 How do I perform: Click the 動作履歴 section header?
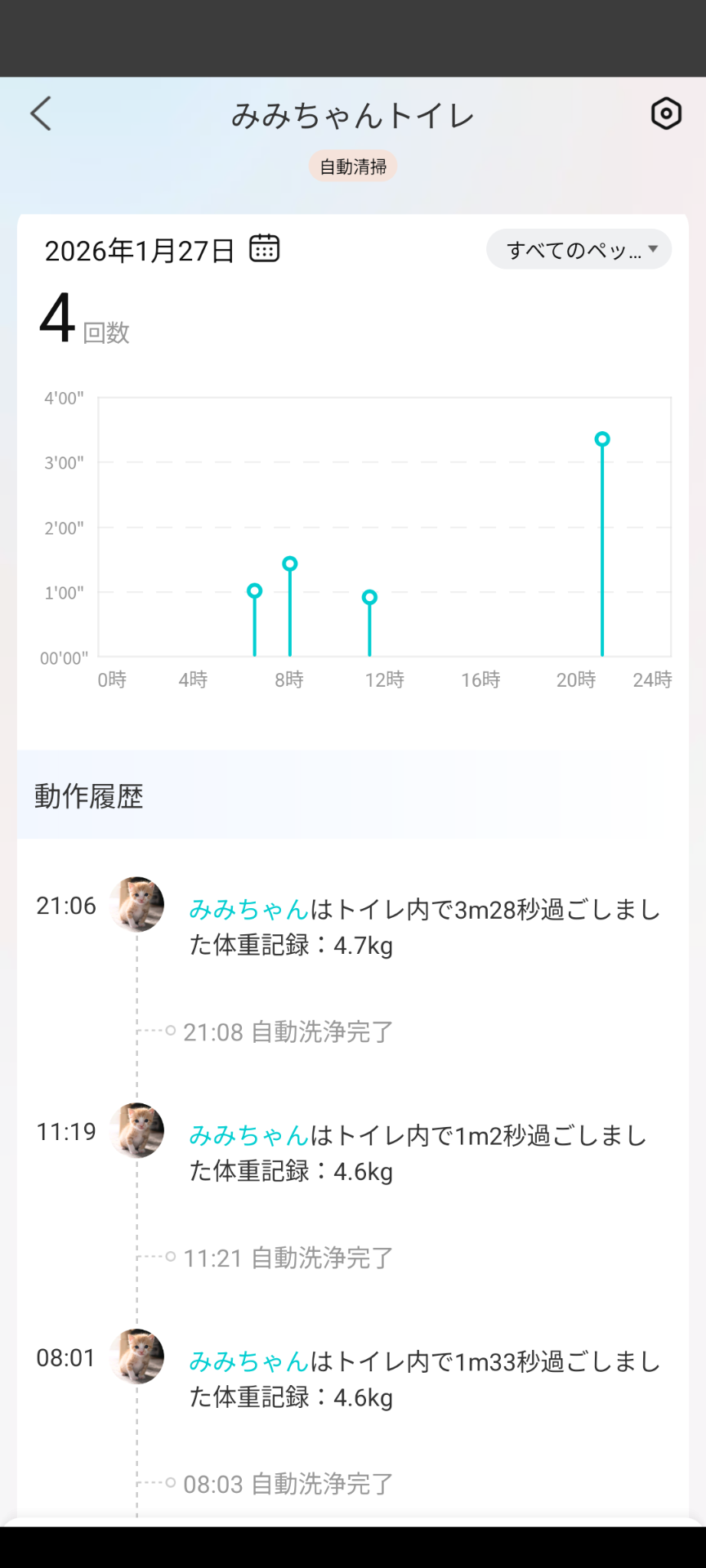[88, 798]
